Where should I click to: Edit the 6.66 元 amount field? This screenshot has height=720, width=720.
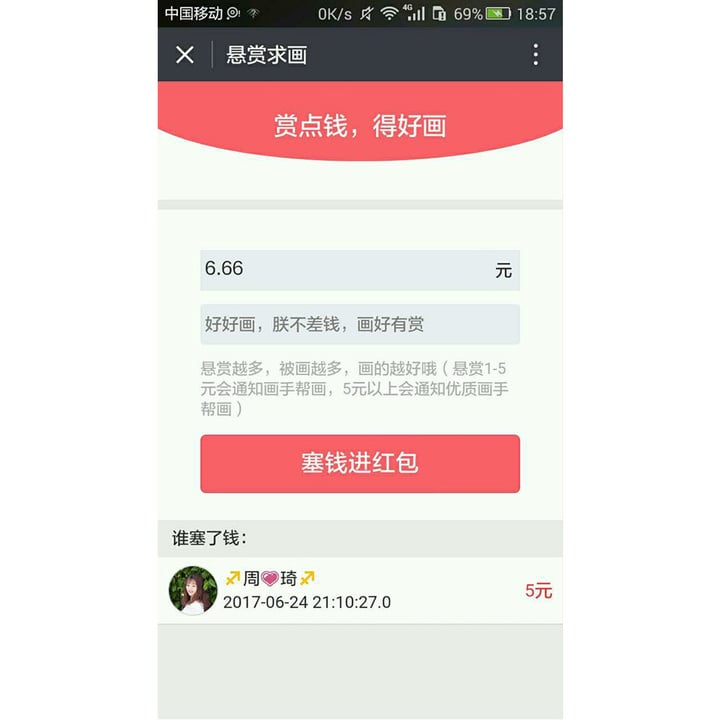pos(345,270)
